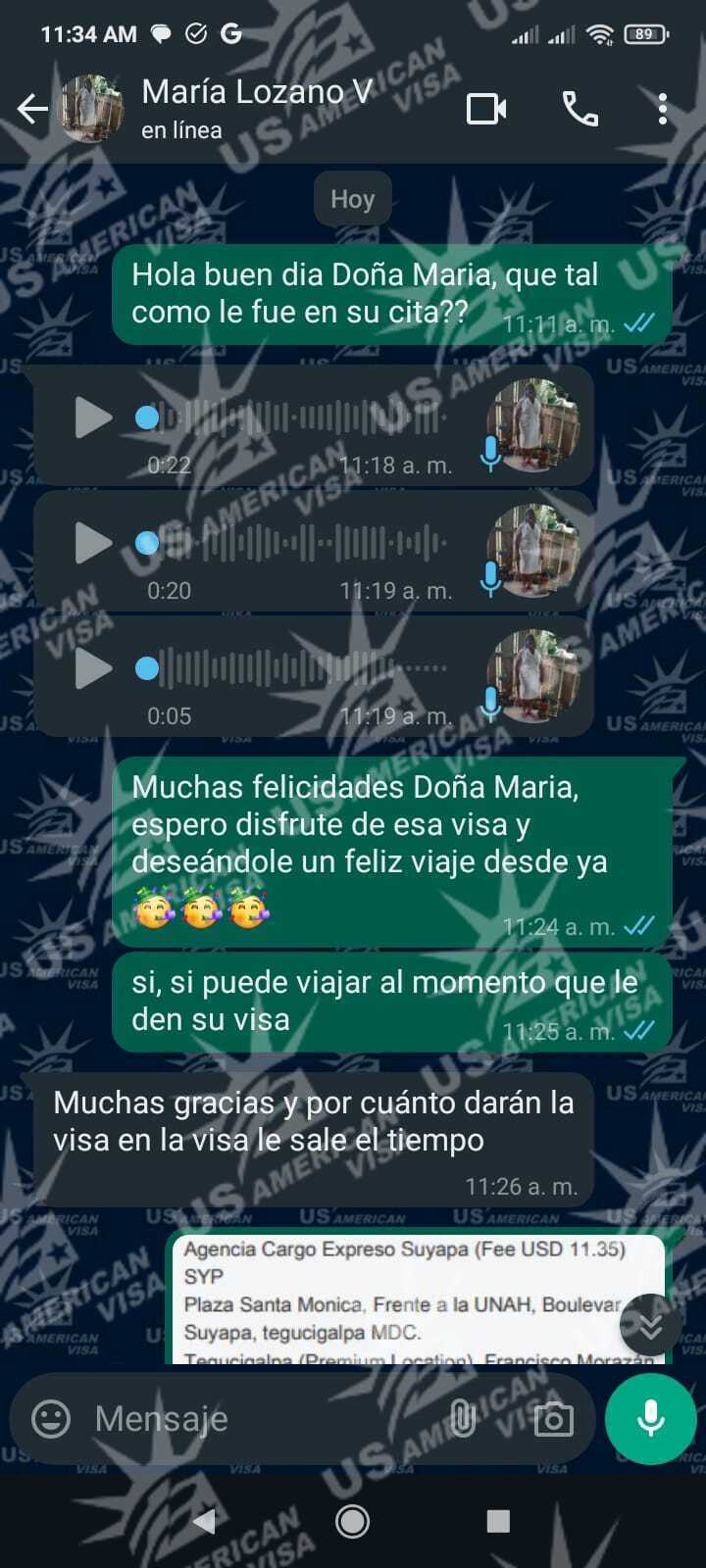Viewport: 706px width, 1568px height.
Task: Play the 0:22 voice message
Action: [93, 418]
